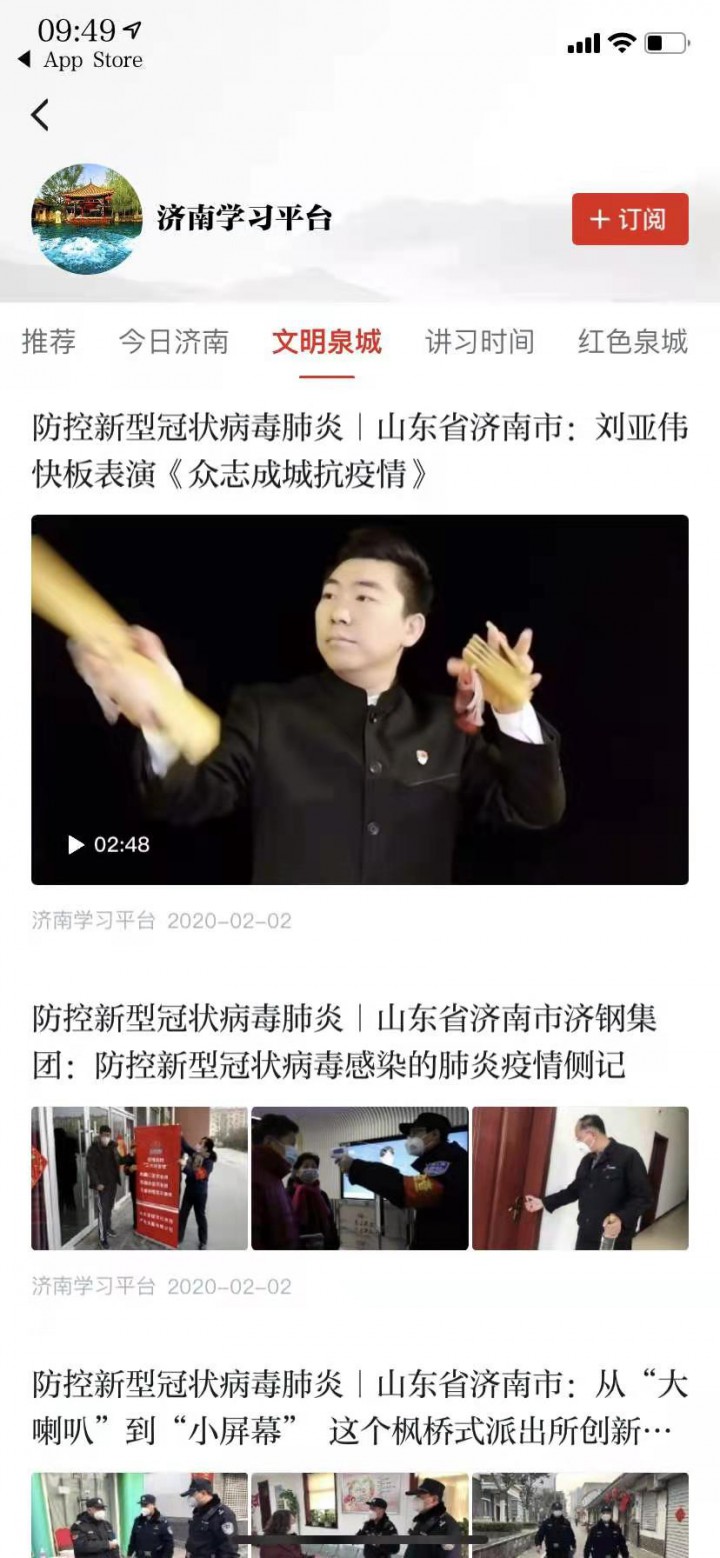Select the 文明泉城 tab
The image size is (720, 1558).
pyautogui.click(x=326, y=342)
